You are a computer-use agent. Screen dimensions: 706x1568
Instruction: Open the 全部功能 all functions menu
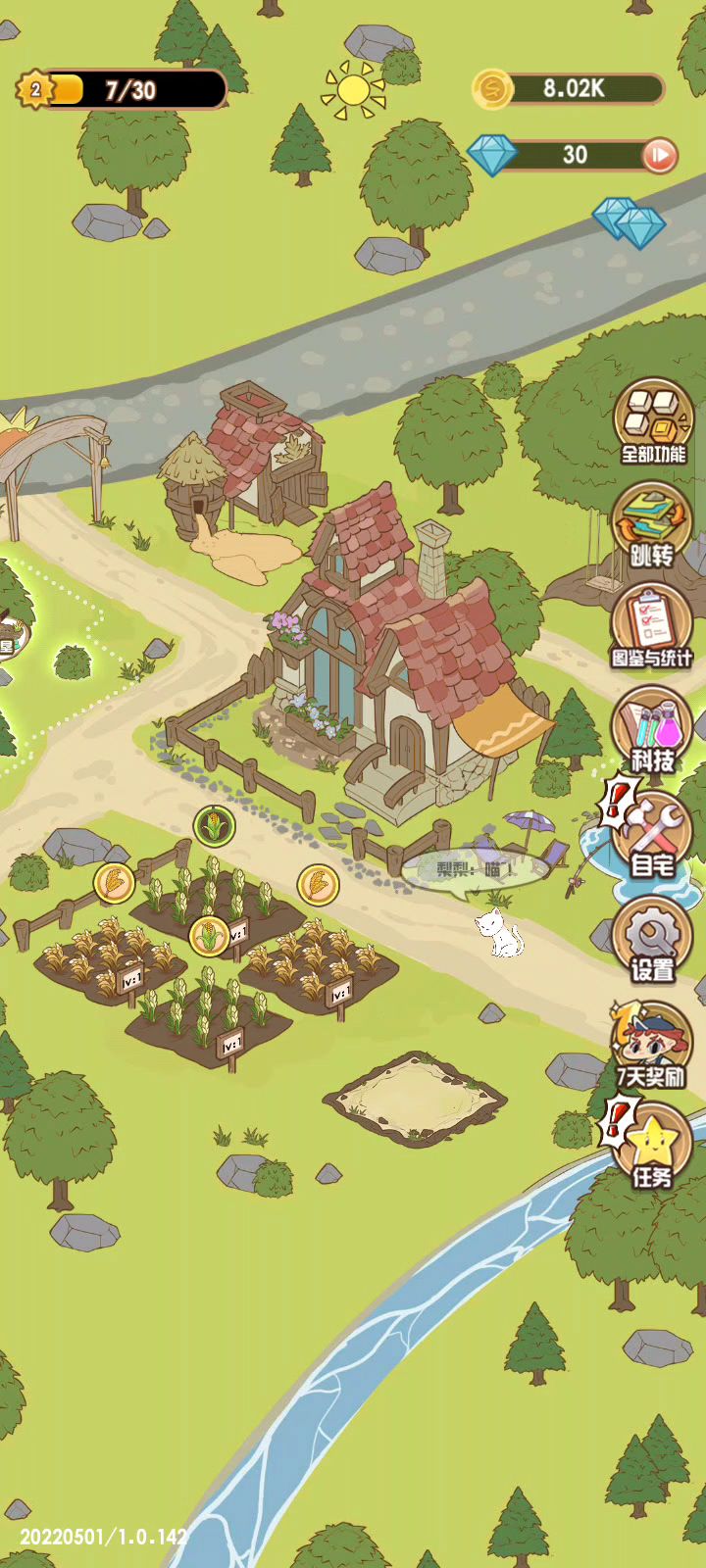(x=653, y=421)
